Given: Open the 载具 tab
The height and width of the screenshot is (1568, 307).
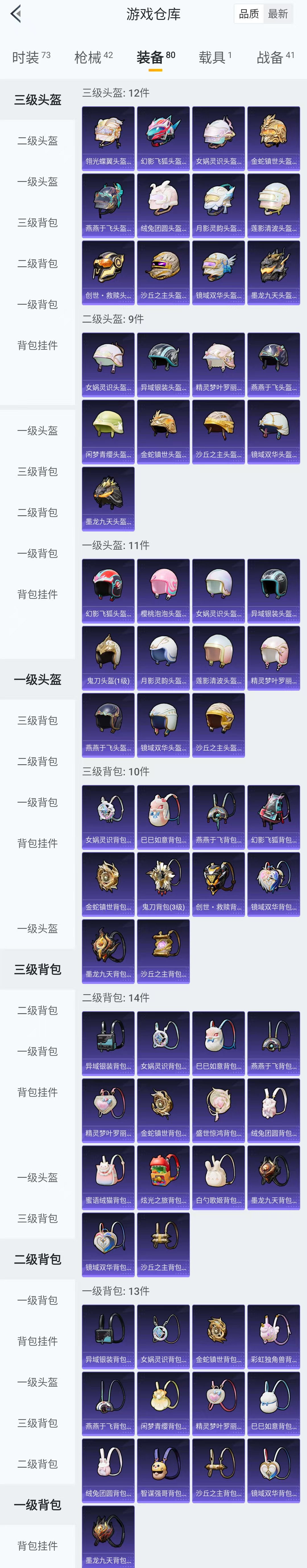Looking at the screenshot, I should [x=214, y=57].
